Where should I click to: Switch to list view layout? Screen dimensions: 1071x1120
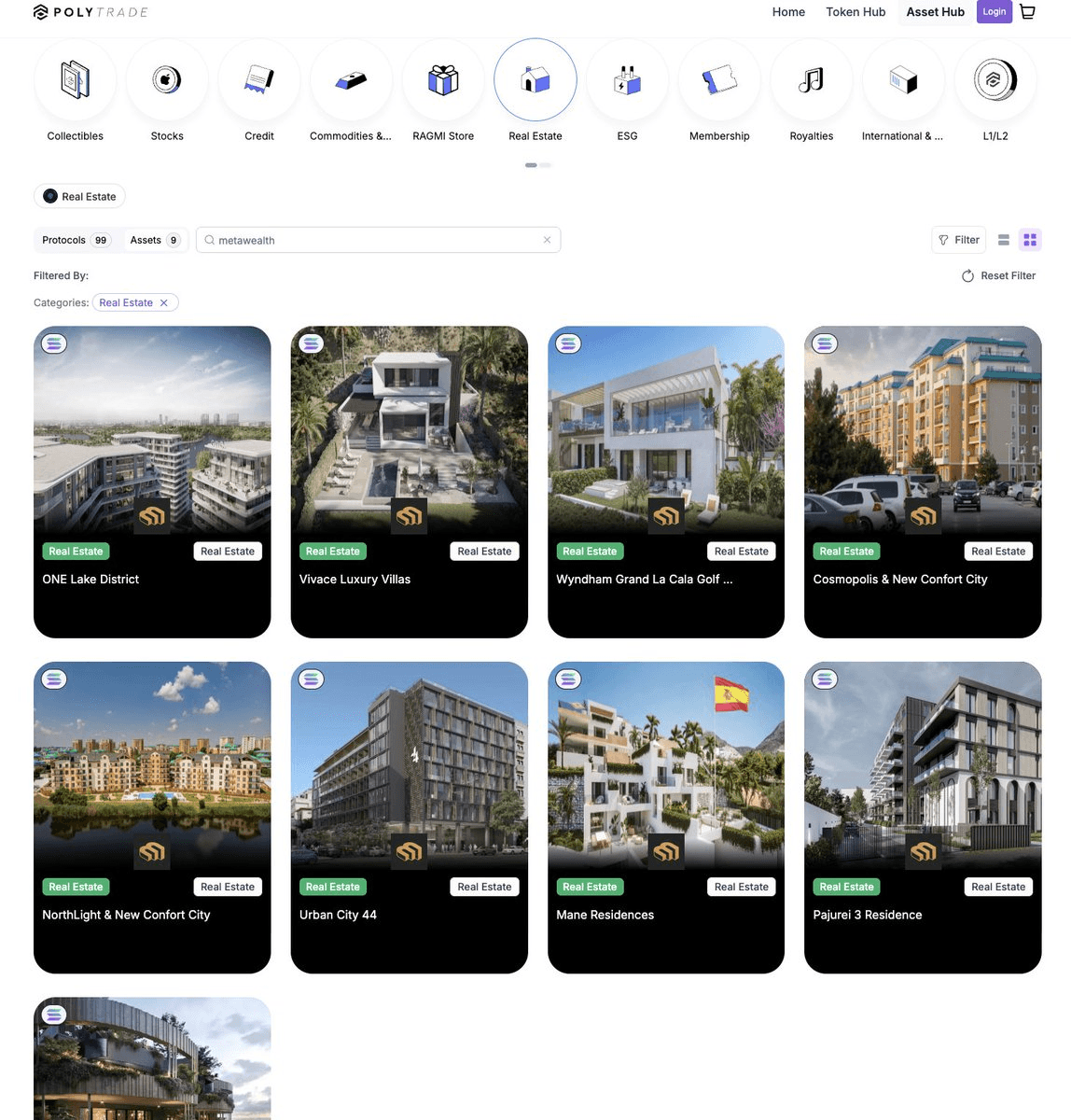pyautogui.click(x=1004, y=240)
